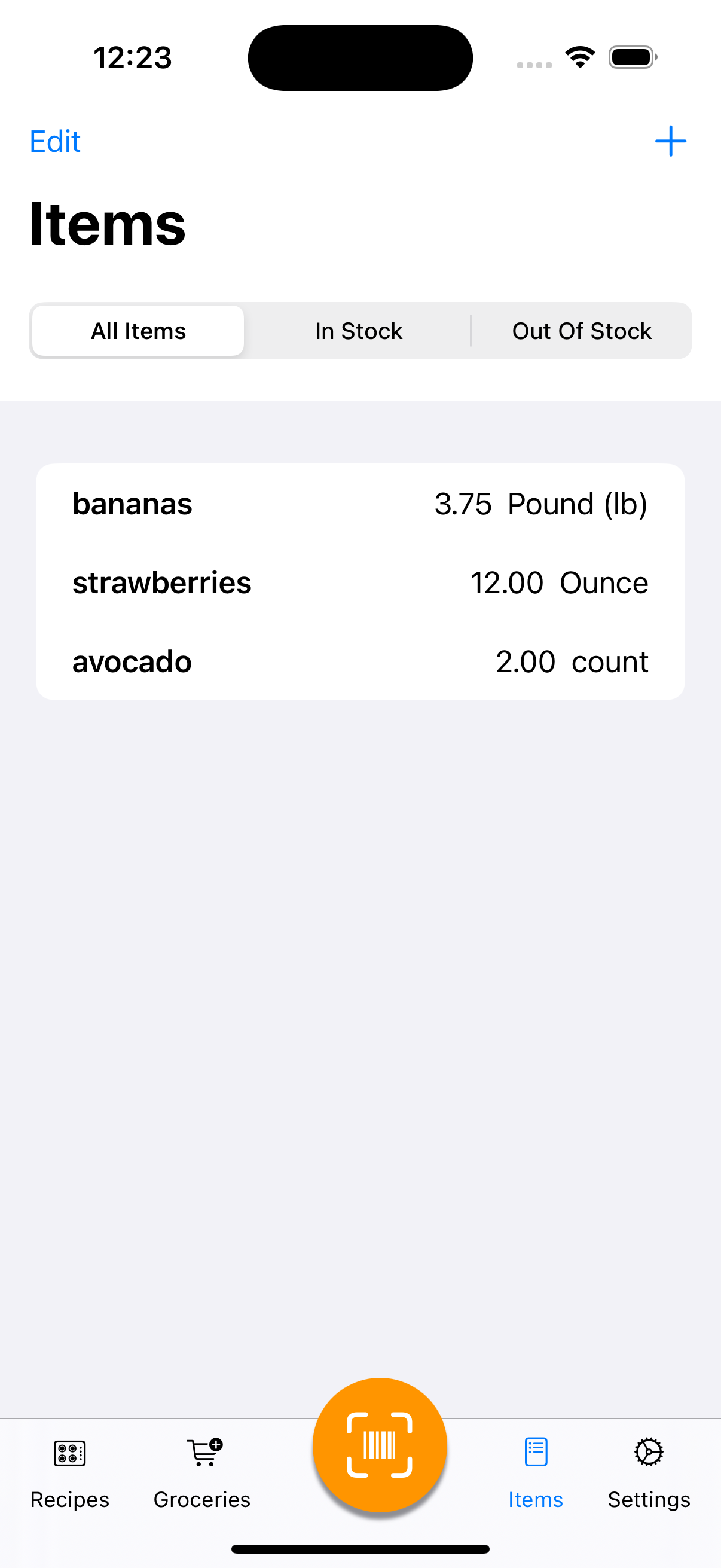Show All Items in the segmented control

point(139,331)
